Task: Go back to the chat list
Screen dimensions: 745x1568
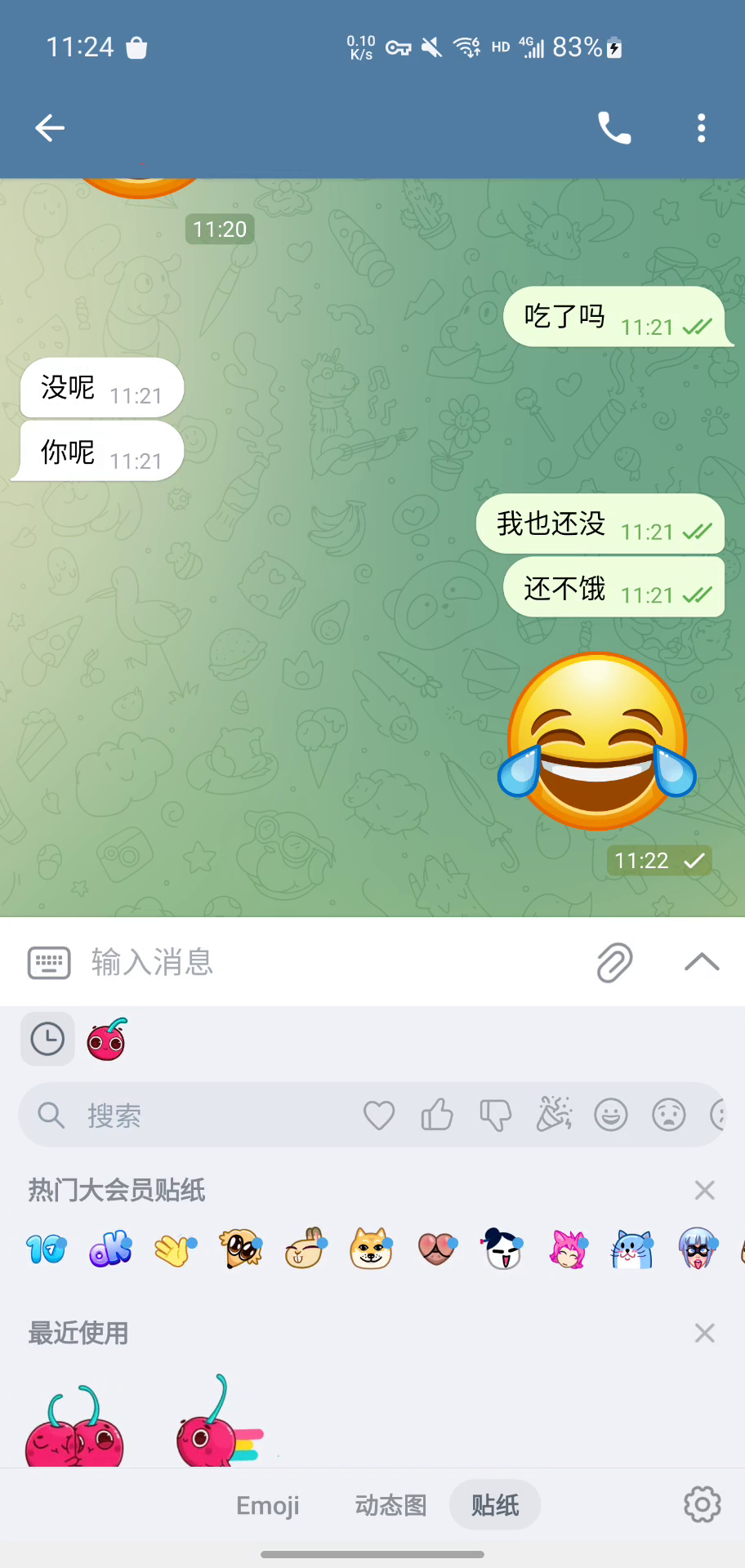Action: (50, 128)
